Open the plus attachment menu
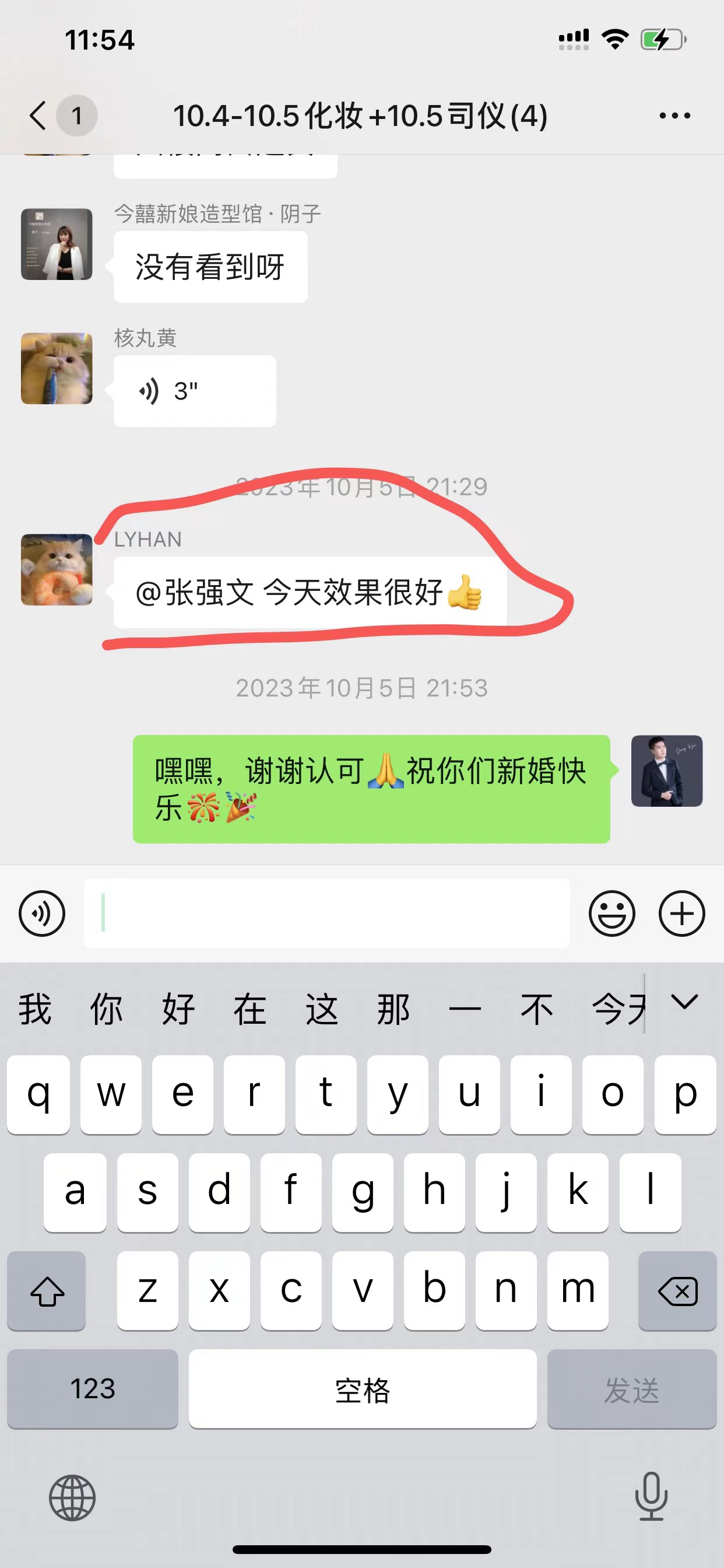The image size is (724, 1568). tap(681, 913)
